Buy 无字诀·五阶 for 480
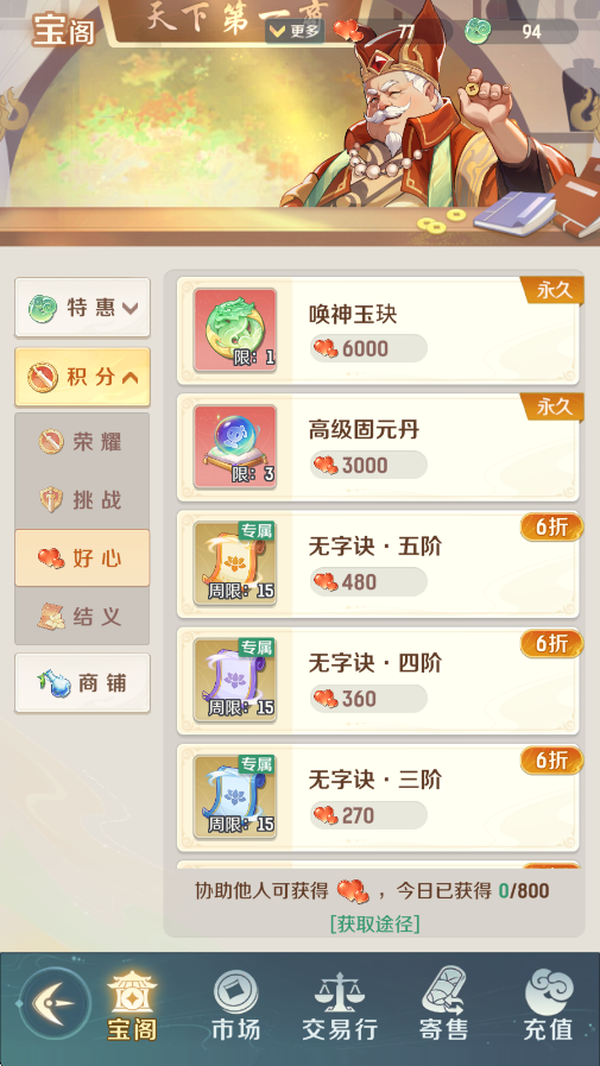 [378, 564]
